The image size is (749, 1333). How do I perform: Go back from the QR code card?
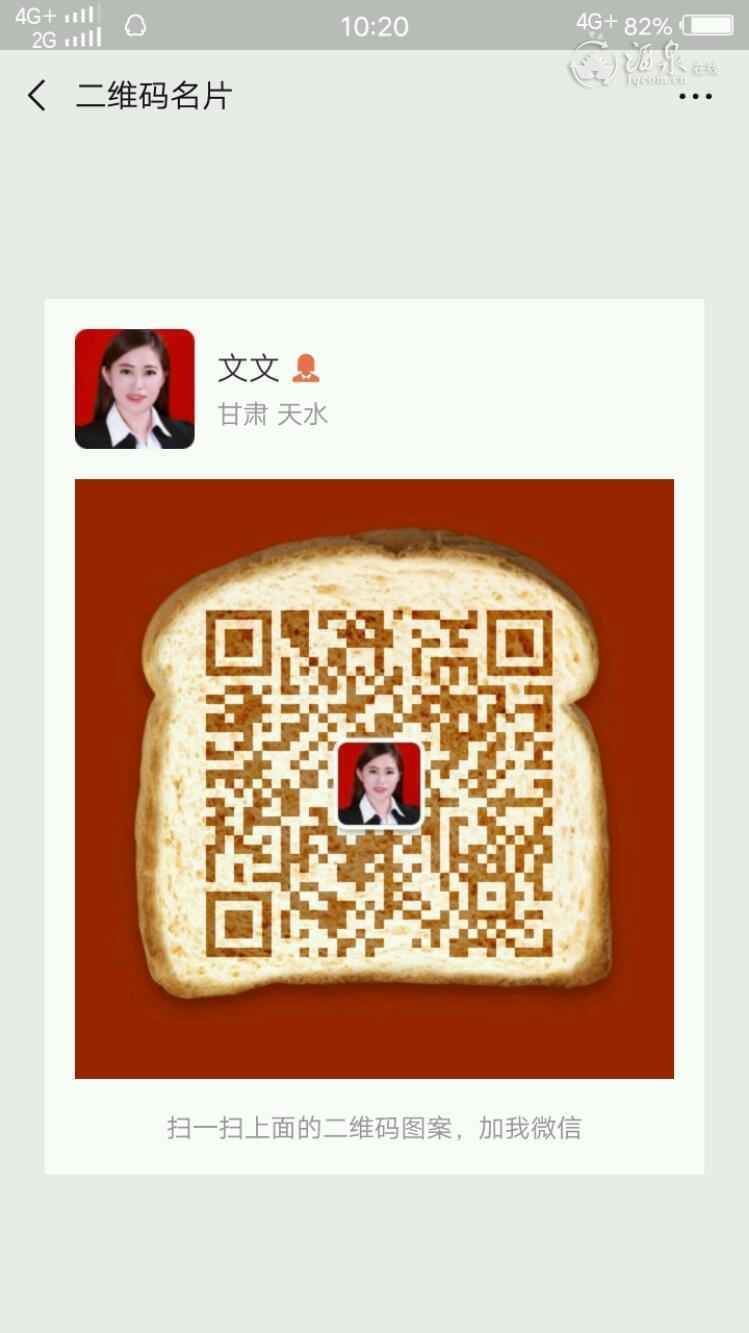[37, 96]
